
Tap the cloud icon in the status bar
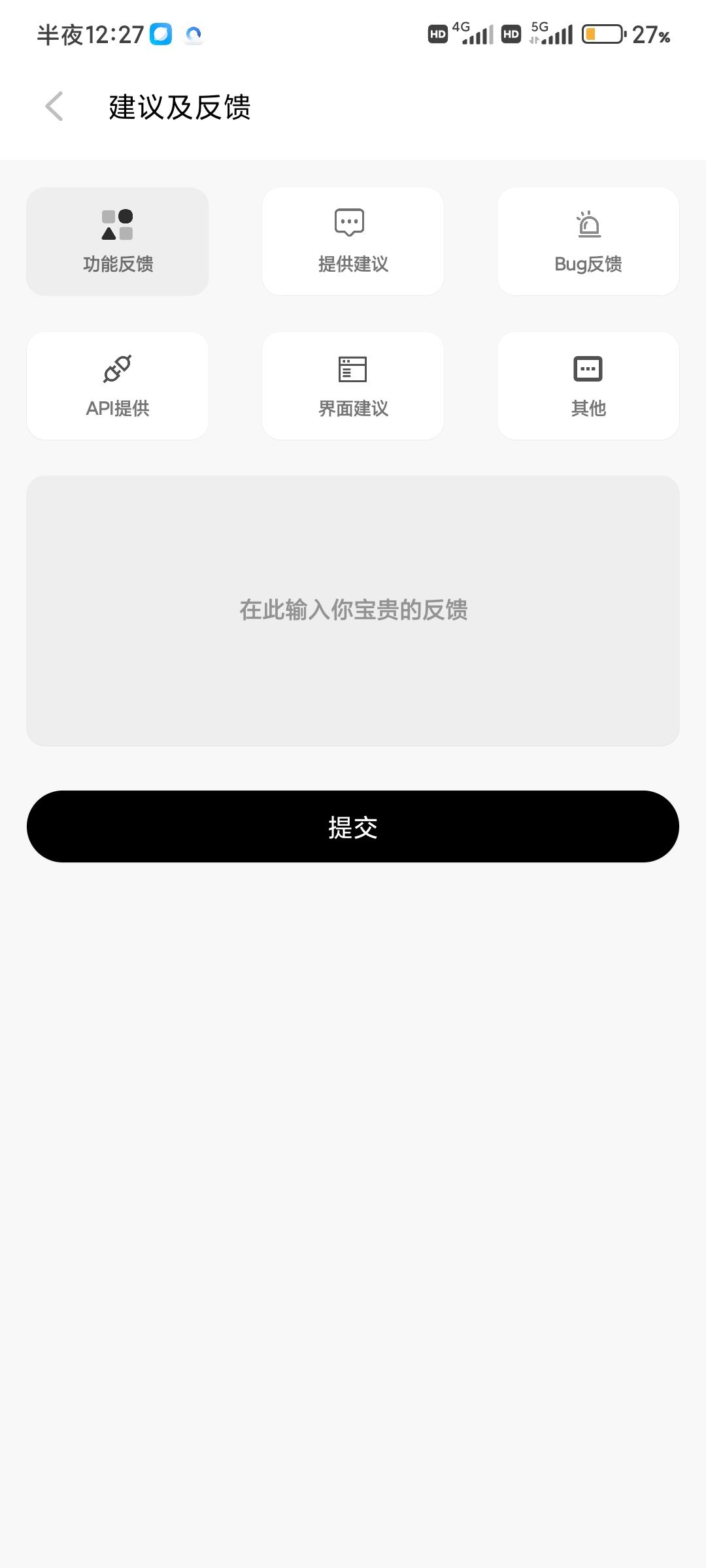click(x=193, y=34)
